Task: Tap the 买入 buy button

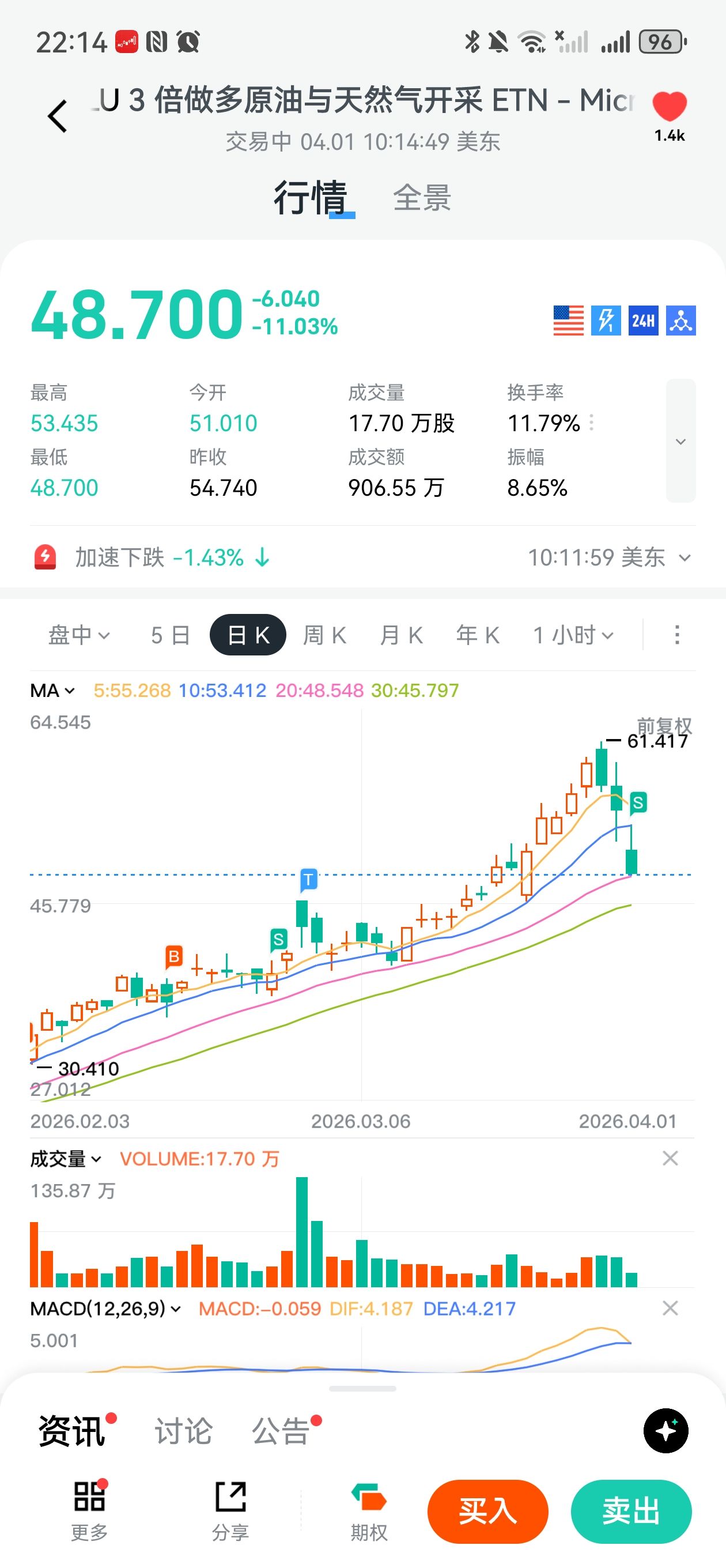Action: point(487,1512)
